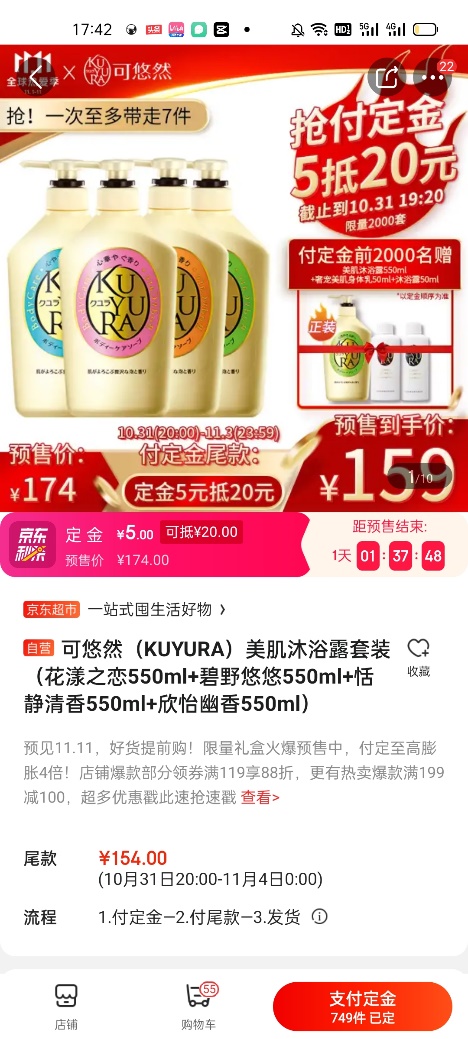Screen dimensions: 468x1039
Task: Go back using the top-left arrow
Action: click(x=37, y=78)
